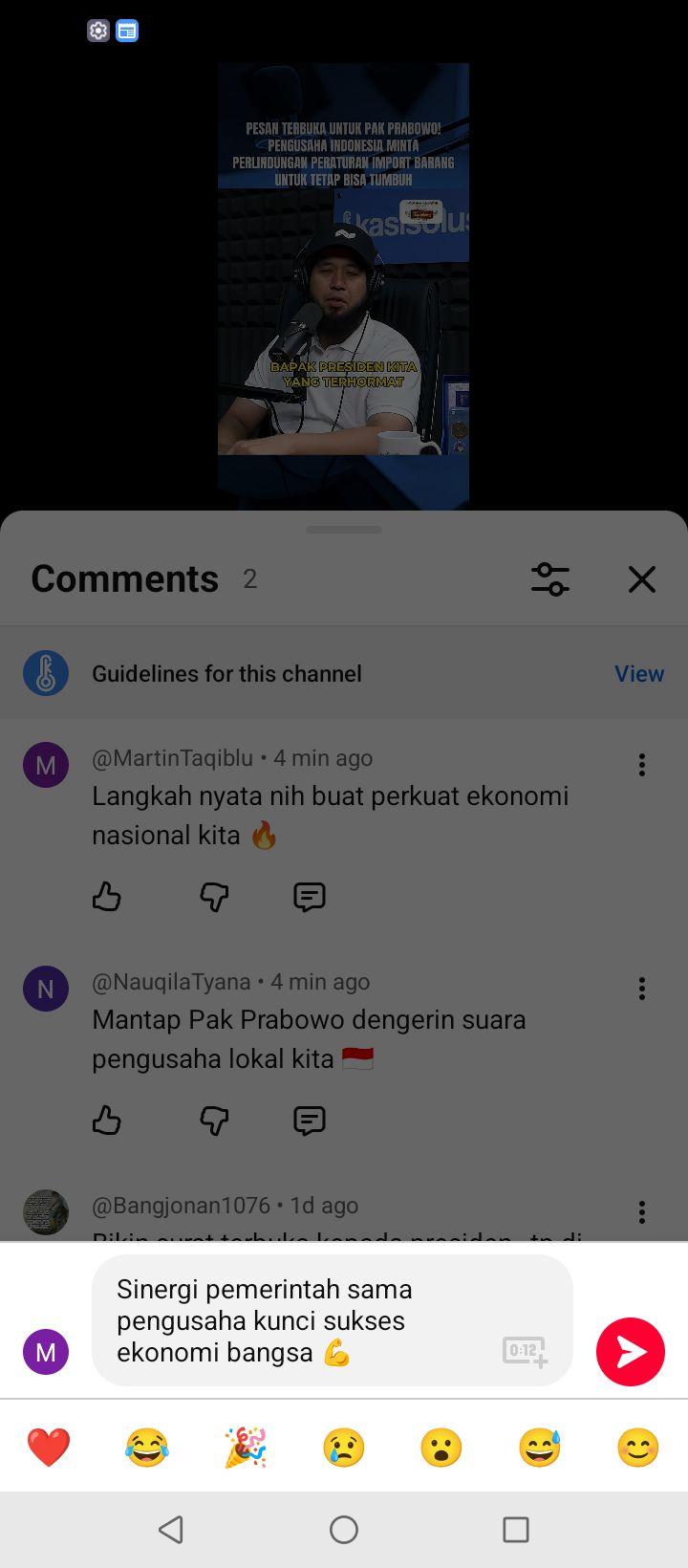
Task: Send the typed comment
Action: (x=631, y=1351)
